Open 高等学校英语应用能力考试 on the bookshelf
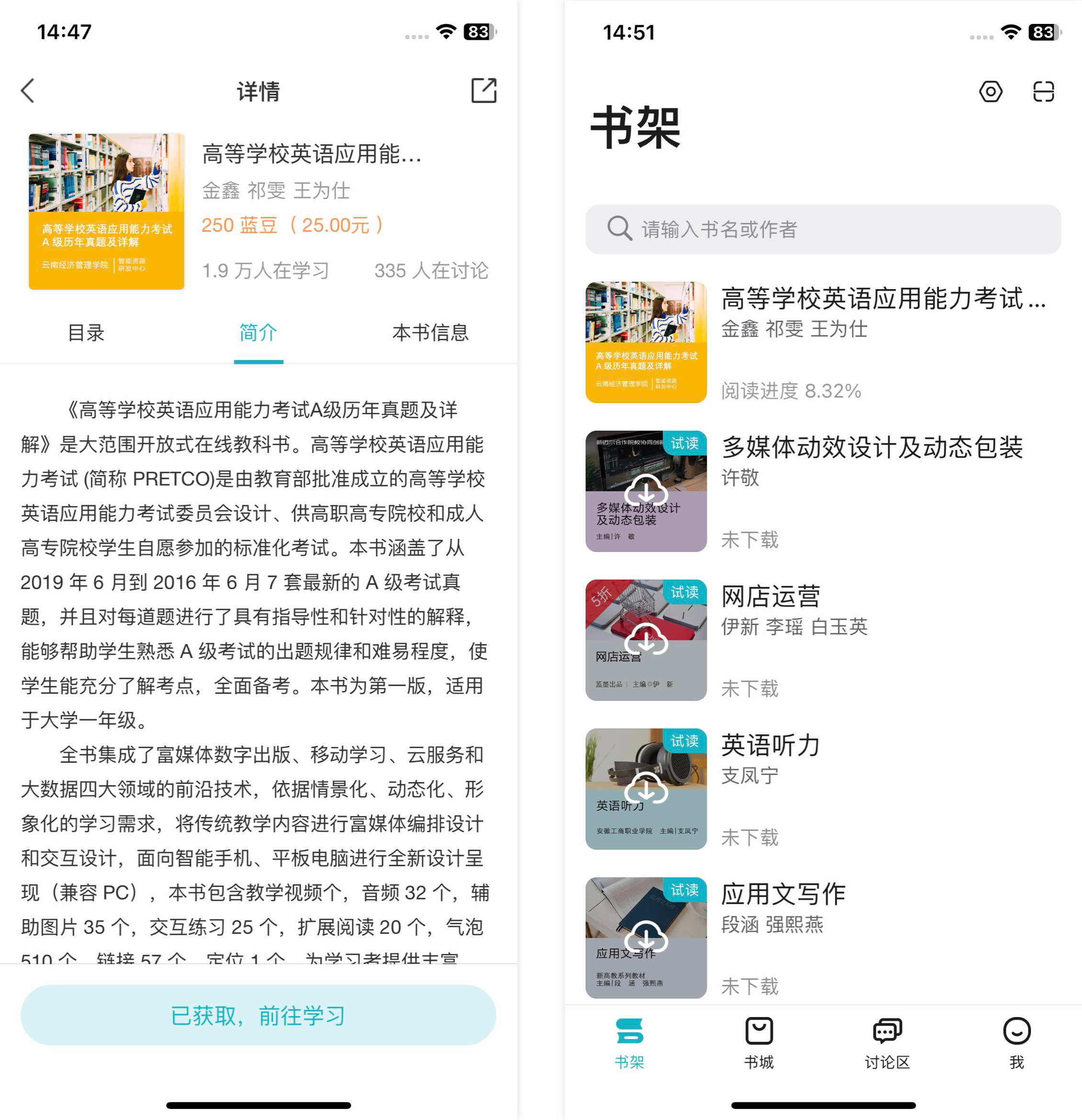1082x1120 pixels. [823, 342]
